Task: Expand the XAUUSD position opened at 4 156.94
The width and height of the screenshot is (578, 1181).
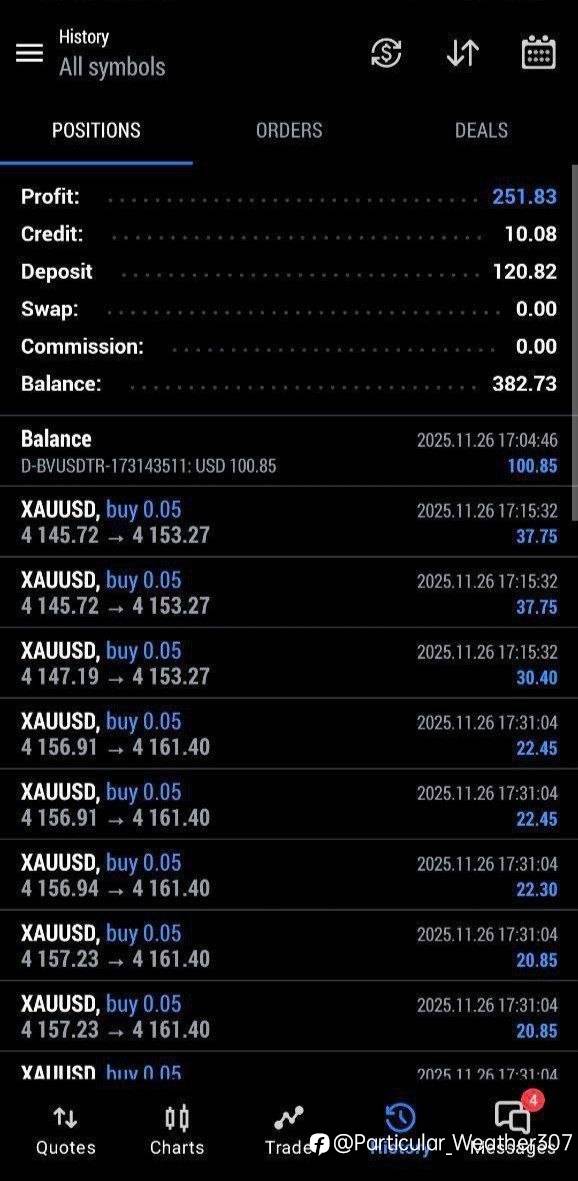Action: pyautogui.click(x=289, y=875)
